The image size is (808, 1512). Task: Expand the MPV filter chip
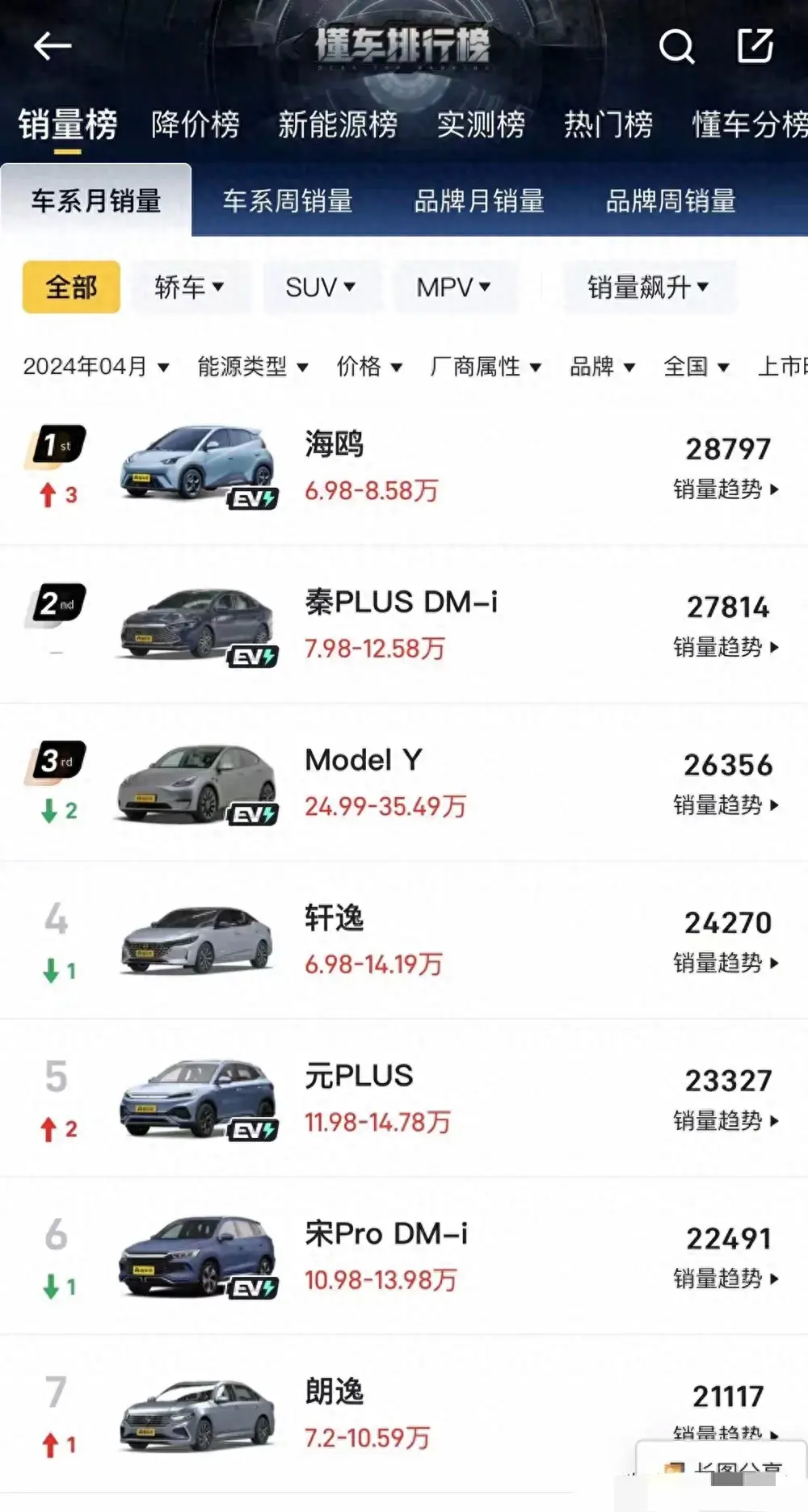453,287
